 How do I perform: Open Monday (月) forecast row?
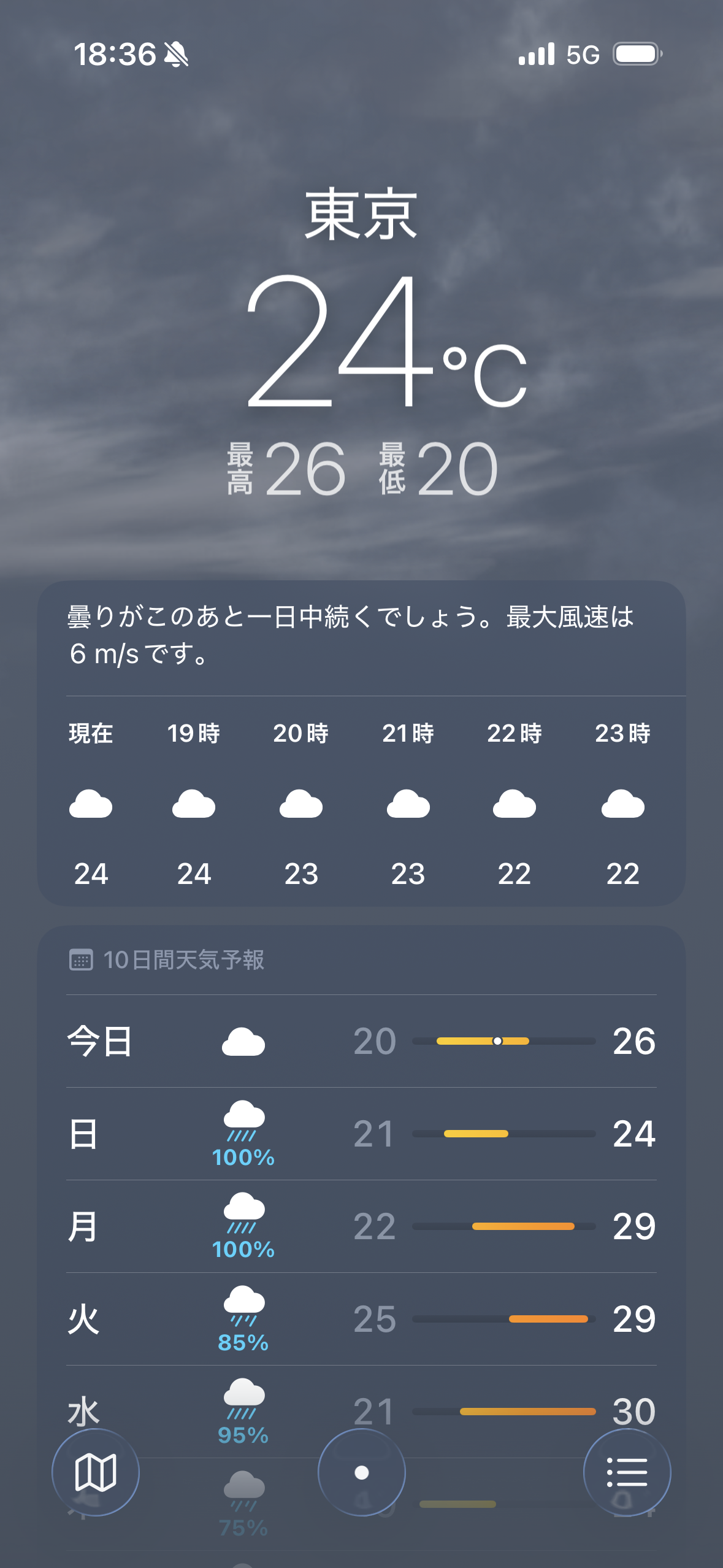tap(361, 1226)
